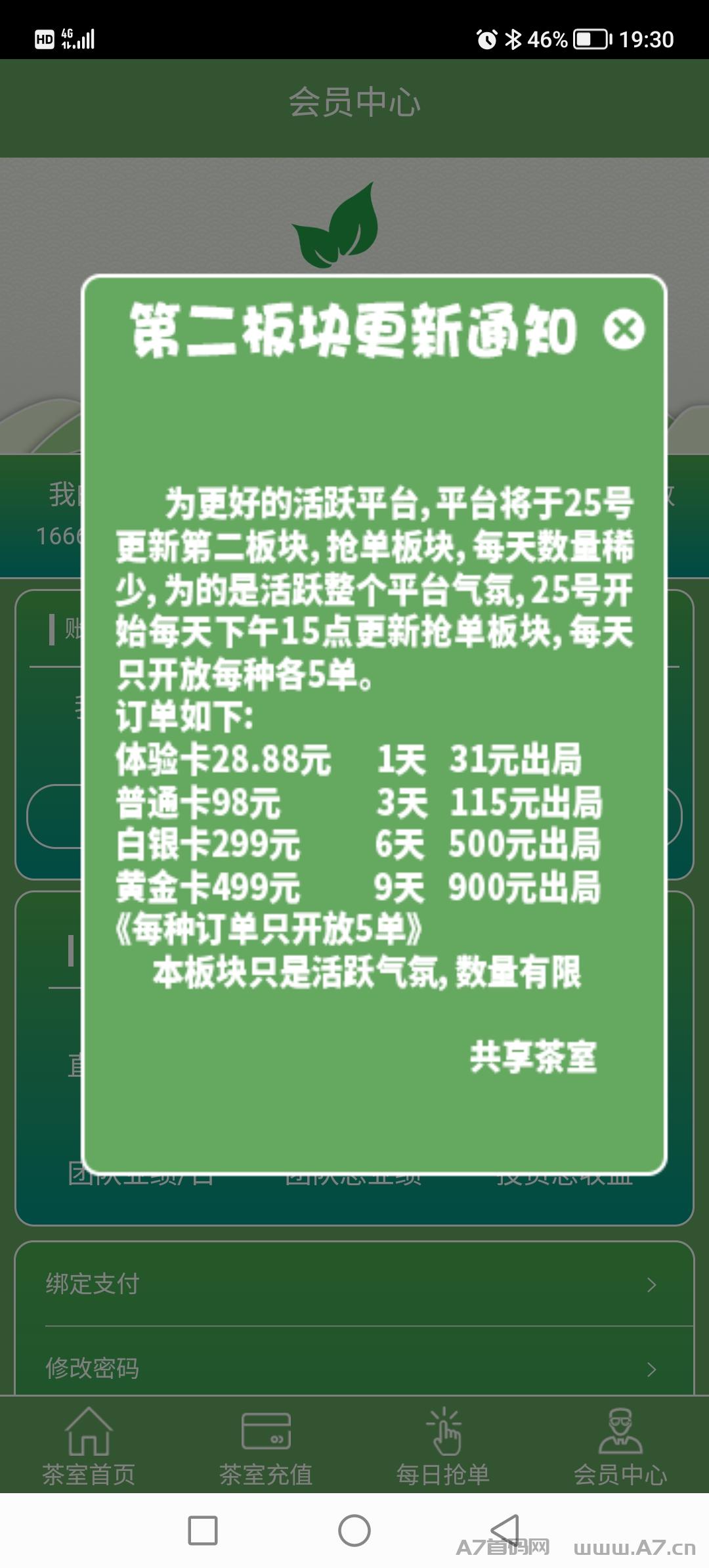The height and width of the screenshot is (1568, 709).
Task: Open the 修改密码 row
Action: pyautogui.click(x=354, y=1368)
